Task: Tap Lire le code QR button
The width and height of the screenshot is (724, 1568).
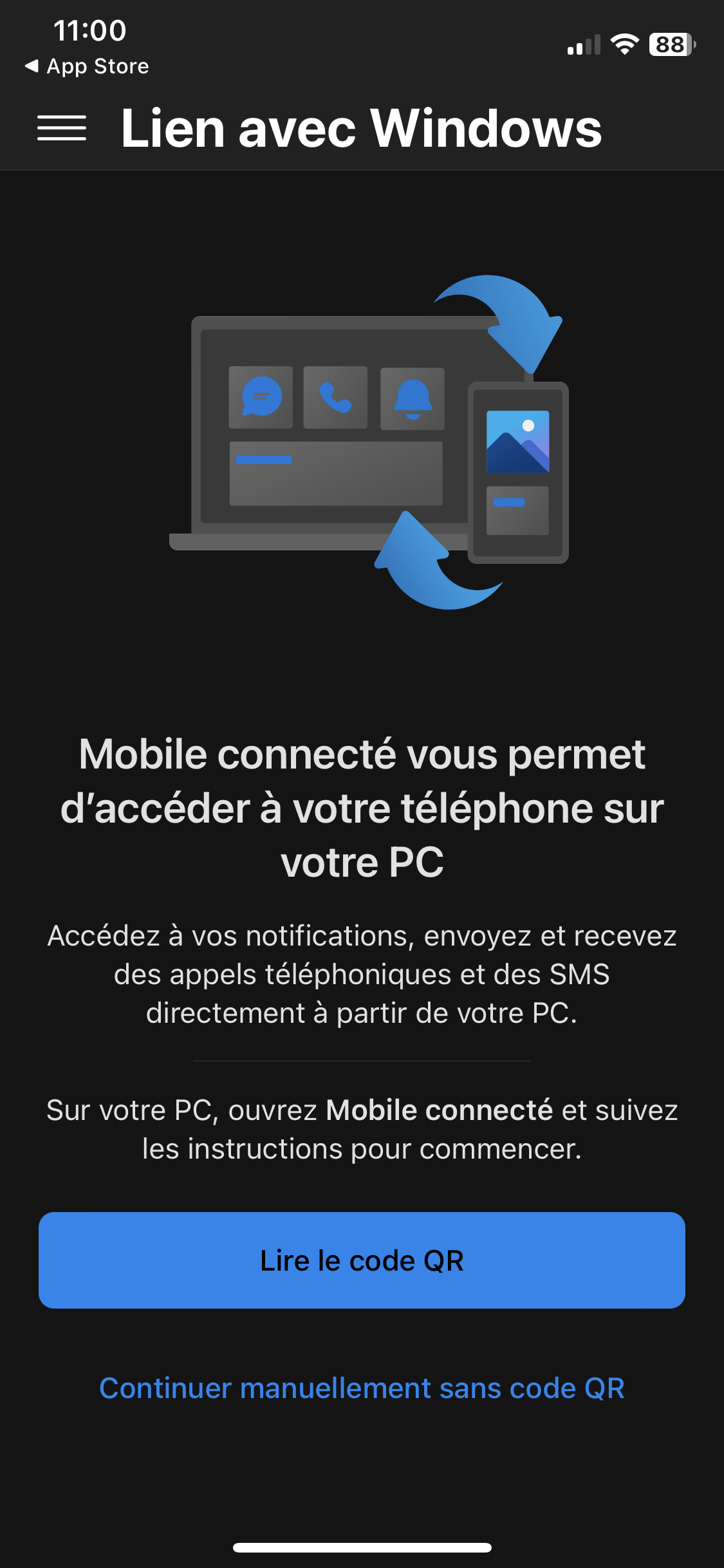Action: (x=362, y=1260)
